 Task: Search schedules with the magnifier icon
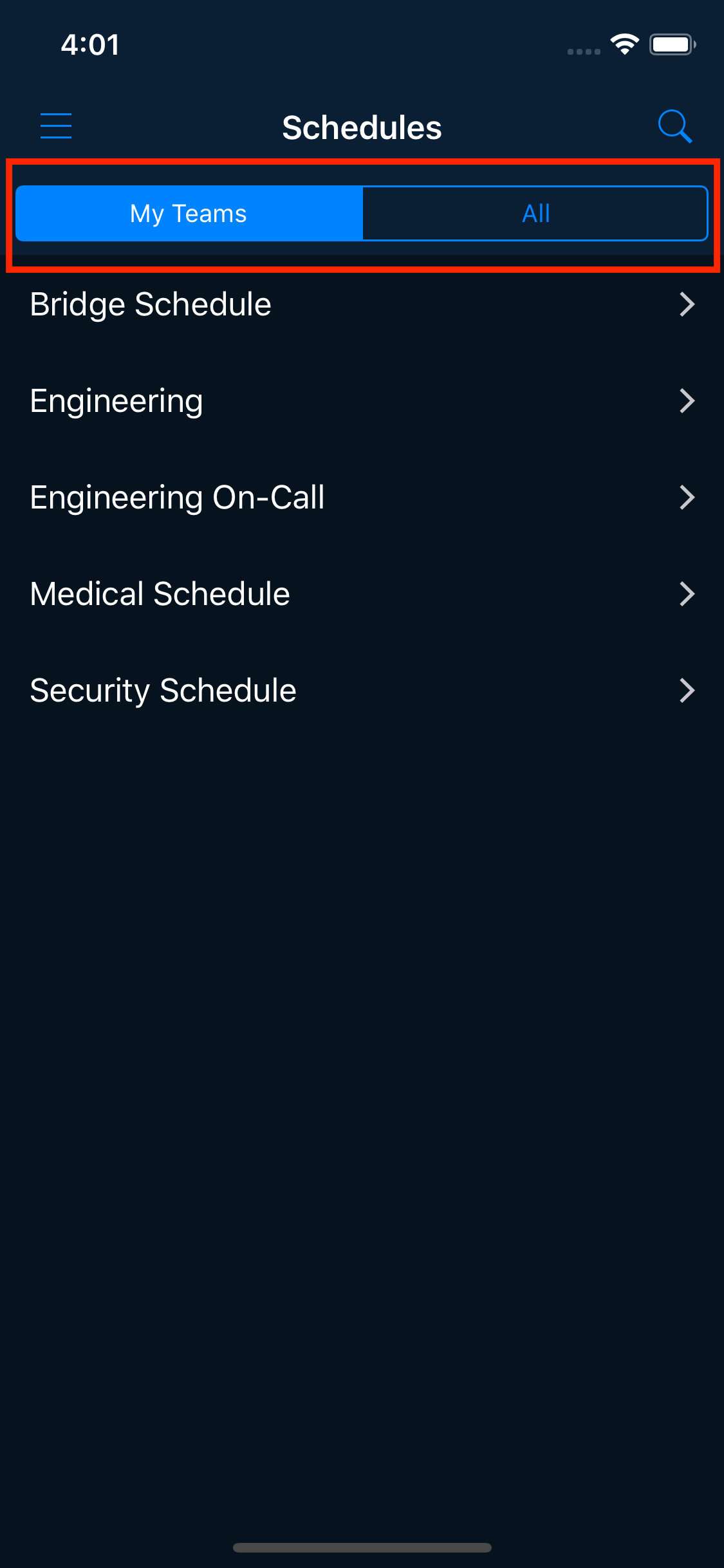coord(674,126)
